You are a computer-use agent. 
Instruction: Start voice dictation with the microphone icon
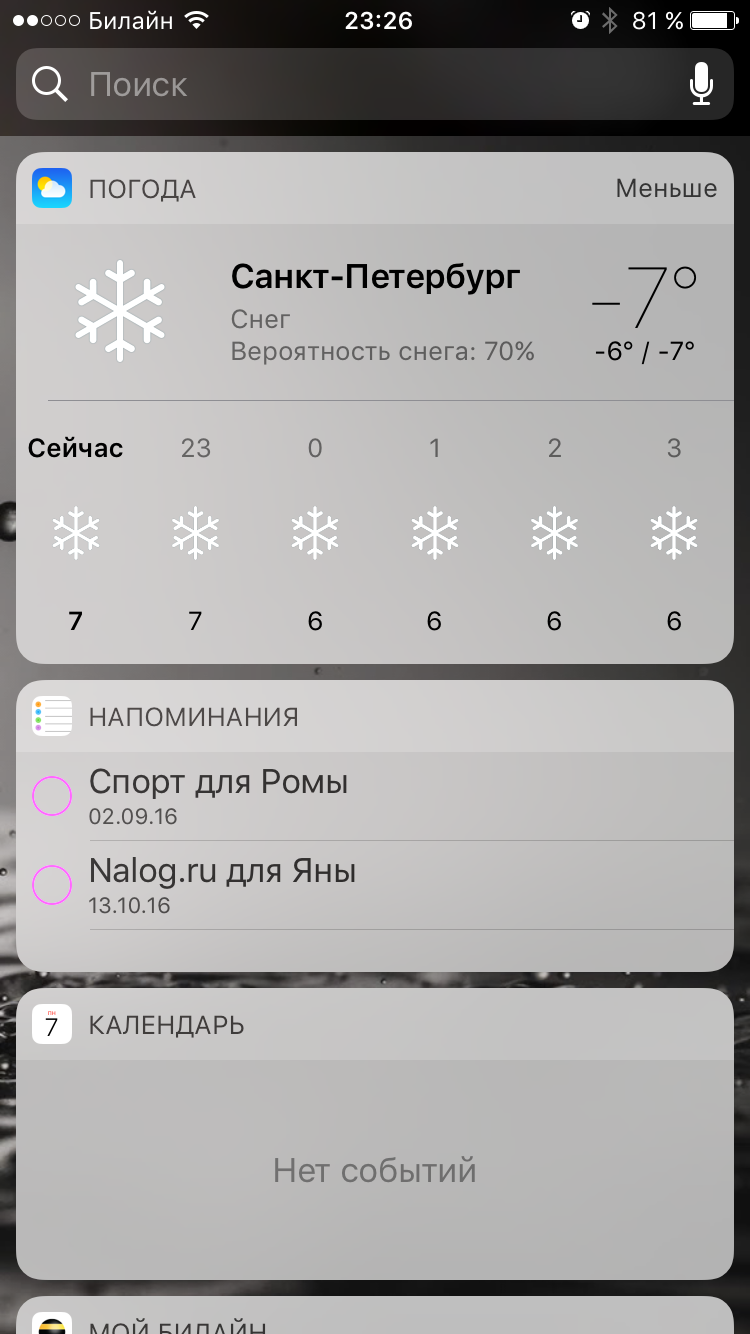coord(702,85)
